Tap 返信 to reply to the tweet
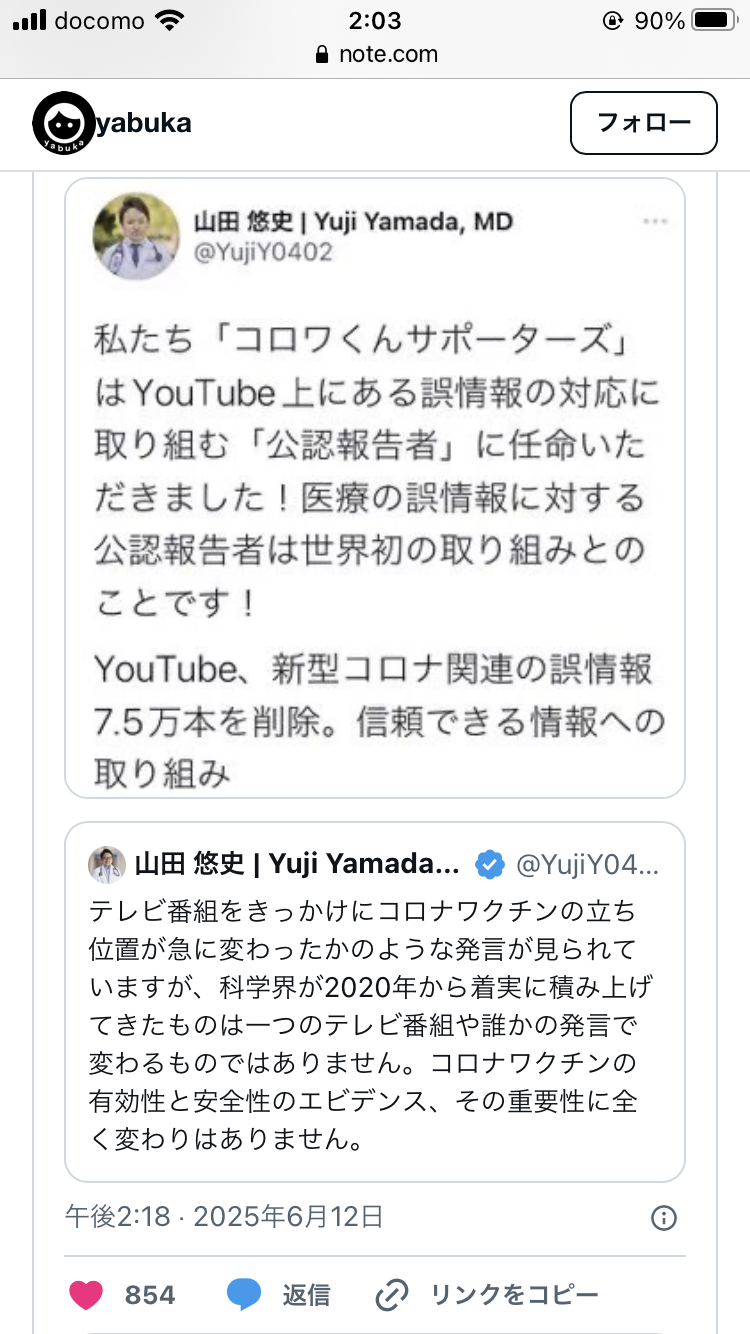The image size is (750, 1334). [x=279, y=1295]
